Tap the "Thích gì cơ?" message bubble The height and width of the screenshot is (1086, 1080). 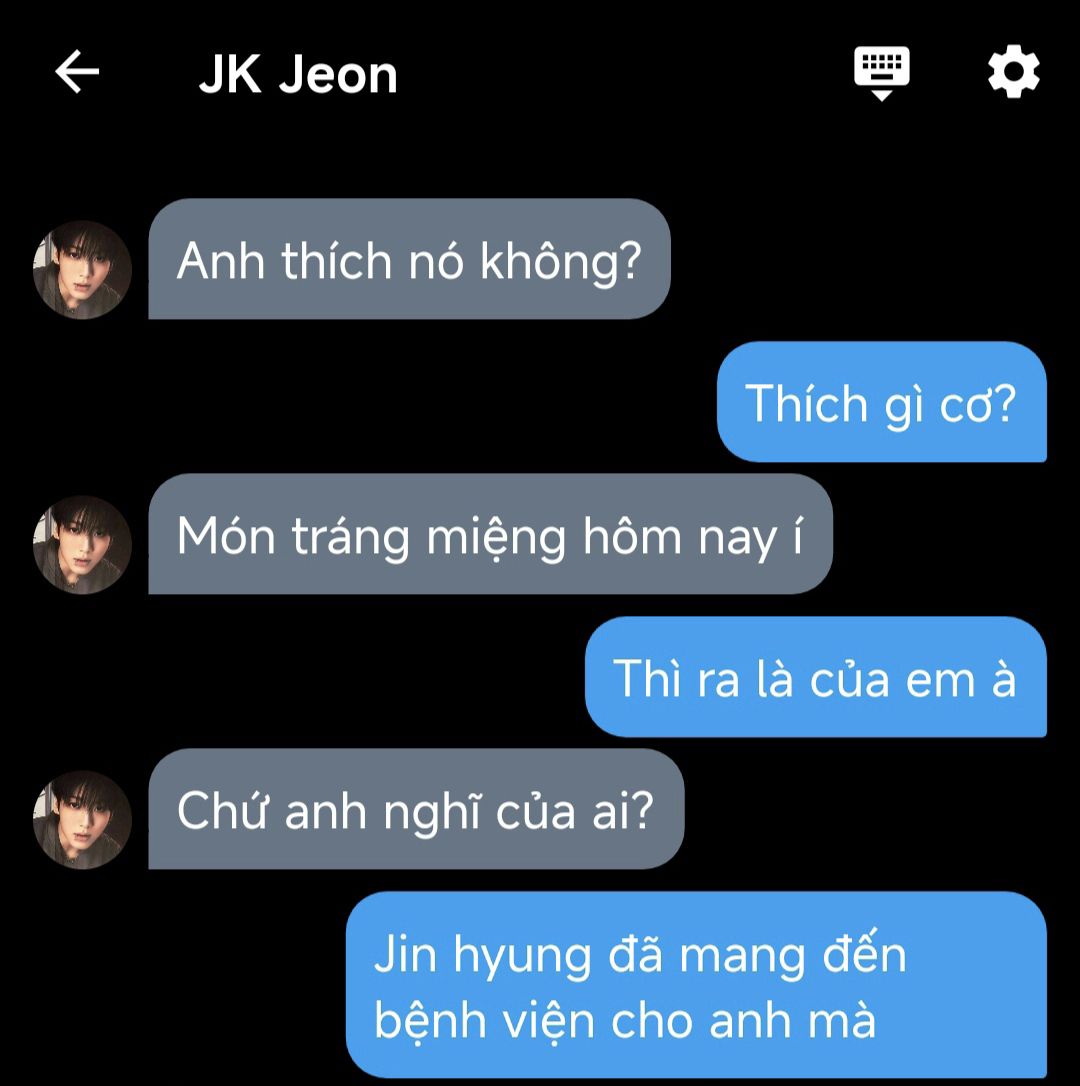tap(880, 402)
